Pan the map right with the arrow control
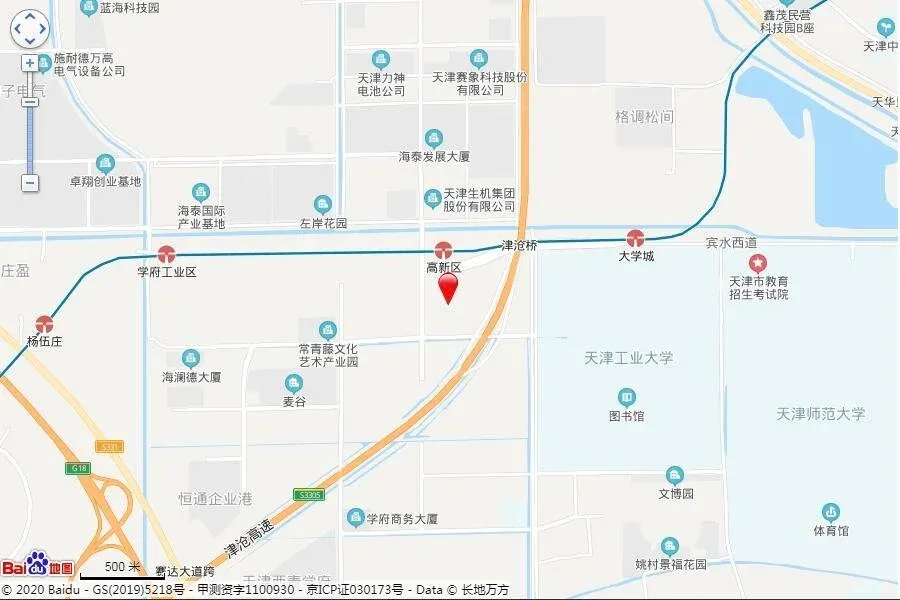Viewport: 900px width, 600px height. coord(42,28)
